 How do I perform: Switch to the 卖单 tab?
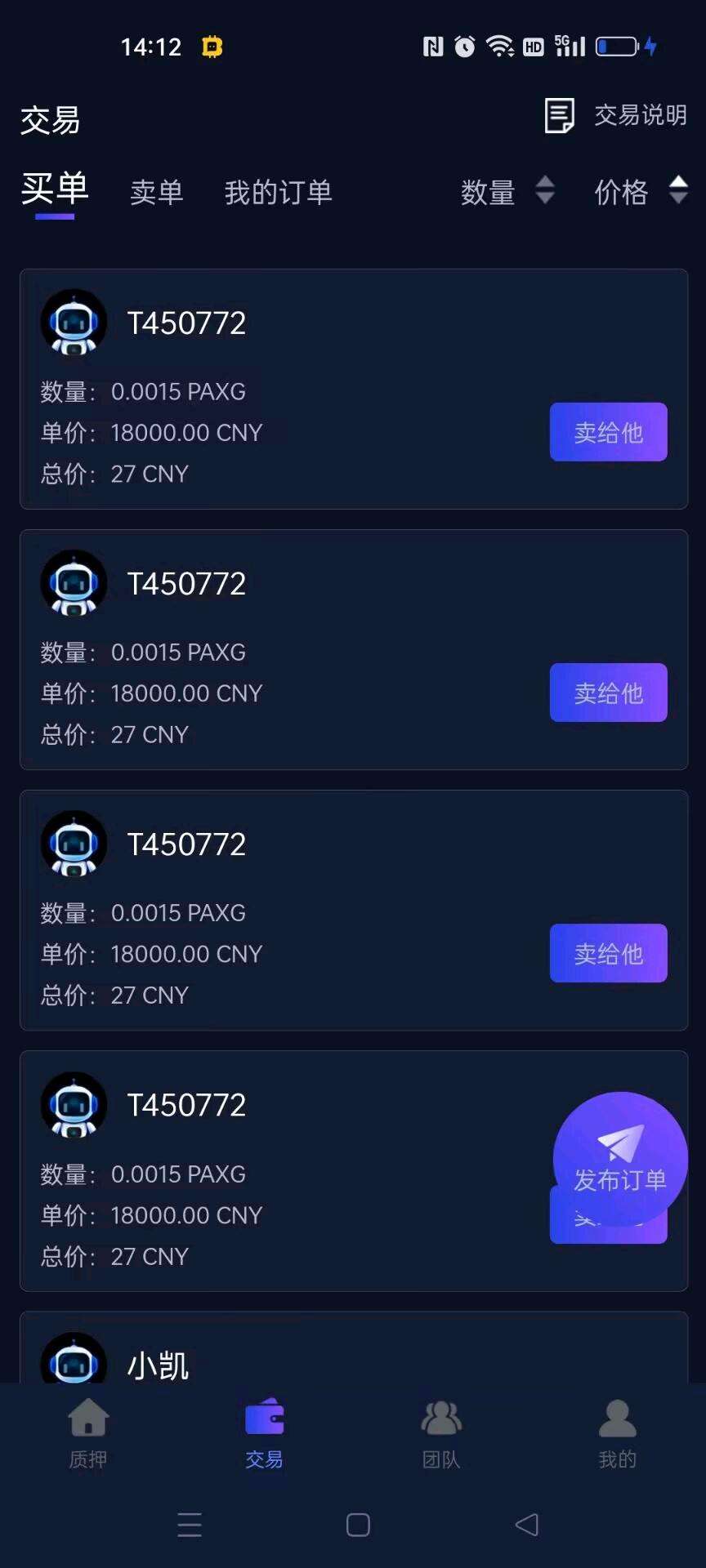(x=156, y=193)
